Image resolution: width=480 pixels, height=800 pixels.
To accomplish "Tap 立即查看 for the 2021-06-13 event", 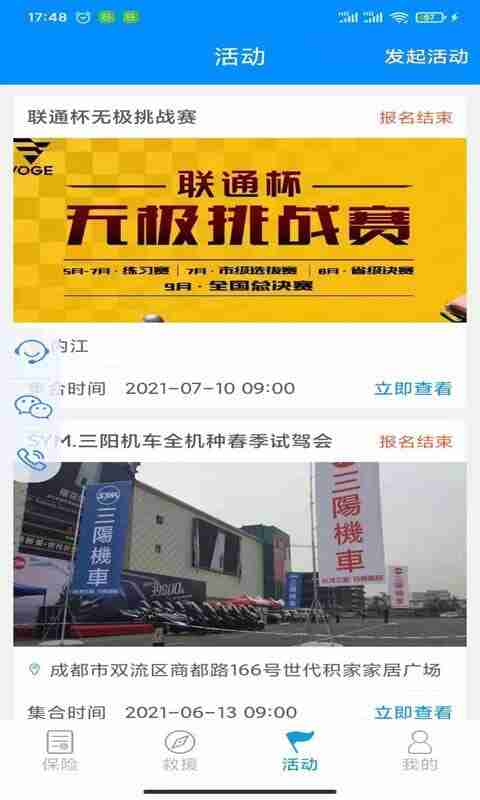I will click(x=413, y=712).
